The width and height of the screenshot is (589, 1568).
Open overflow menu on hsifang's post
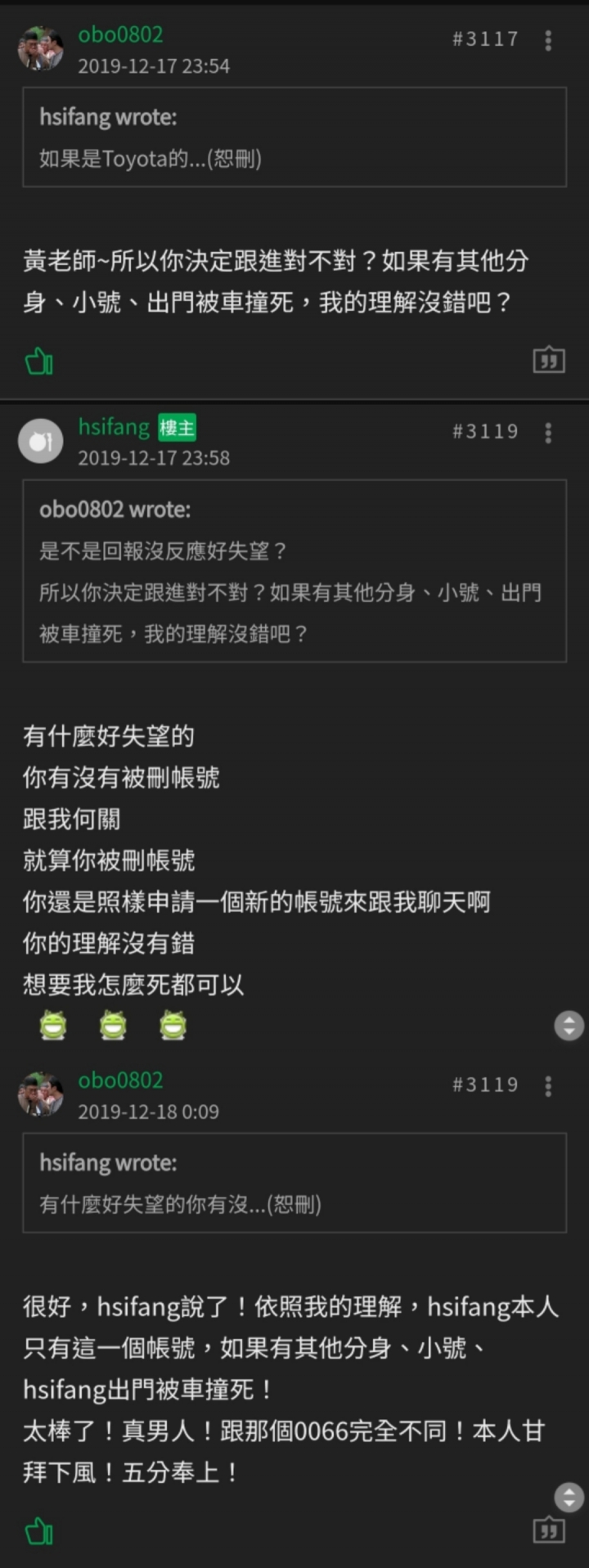[548, 432]
